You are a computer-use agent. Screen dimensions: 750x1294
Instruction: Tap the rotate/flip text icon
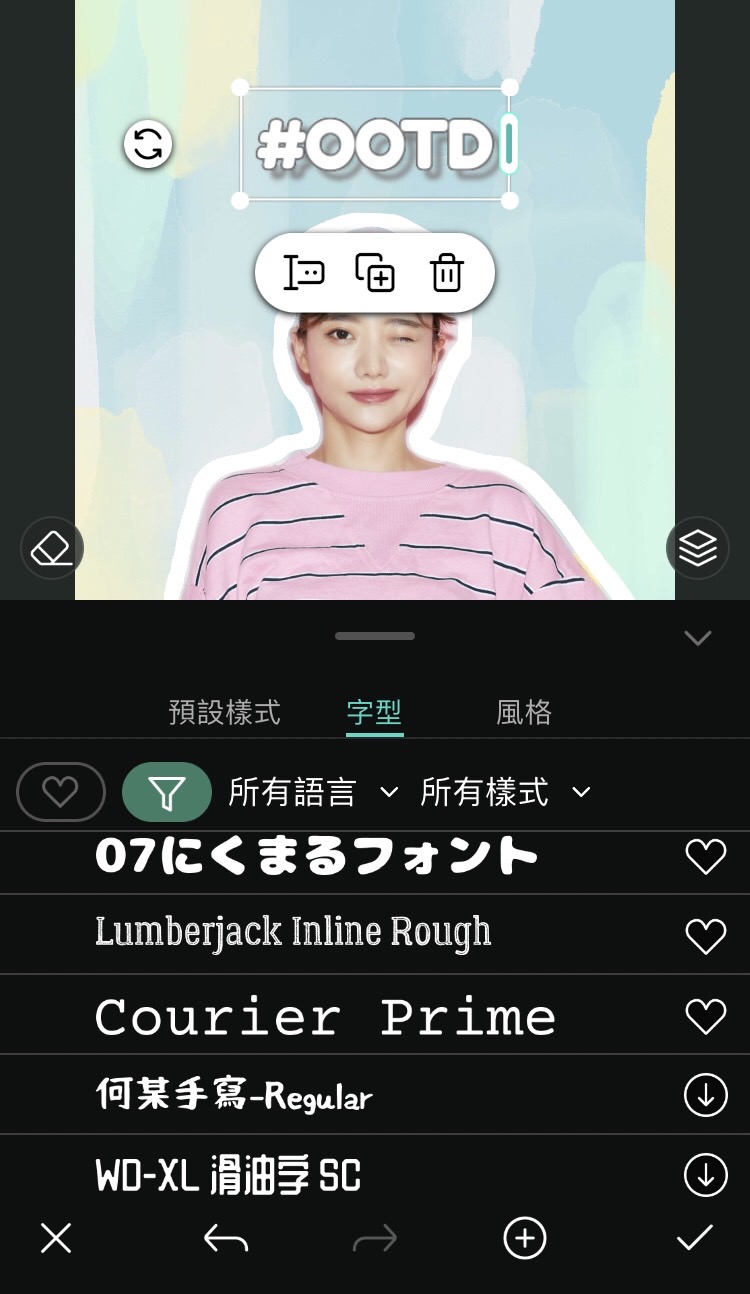click(x=148, y=144)
